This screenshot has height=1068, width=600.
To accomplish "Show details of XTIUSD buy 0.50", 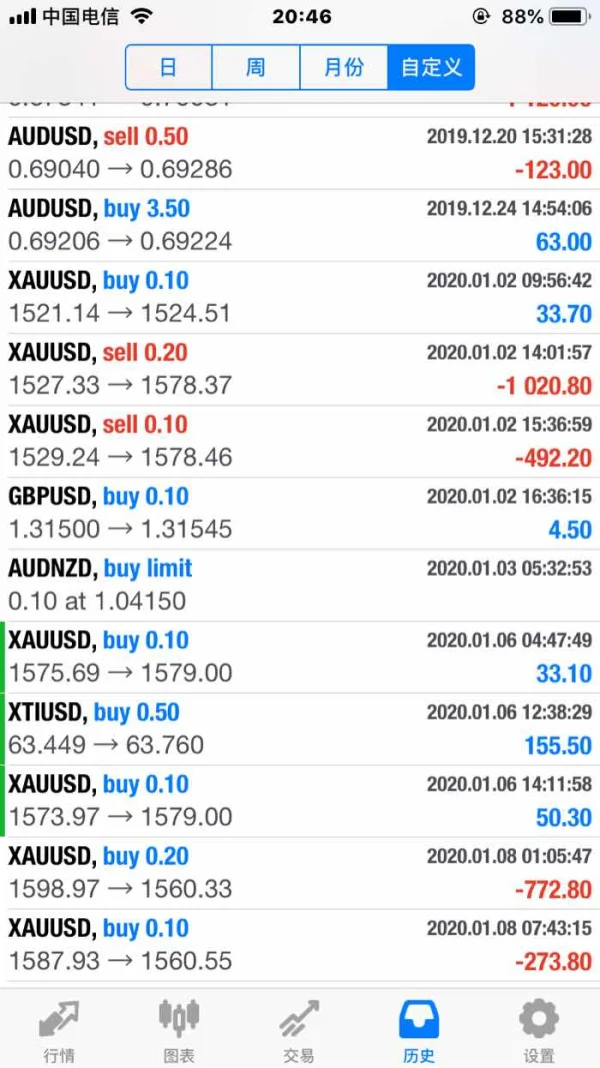I will pyautogui.click(x=300, y=729).
